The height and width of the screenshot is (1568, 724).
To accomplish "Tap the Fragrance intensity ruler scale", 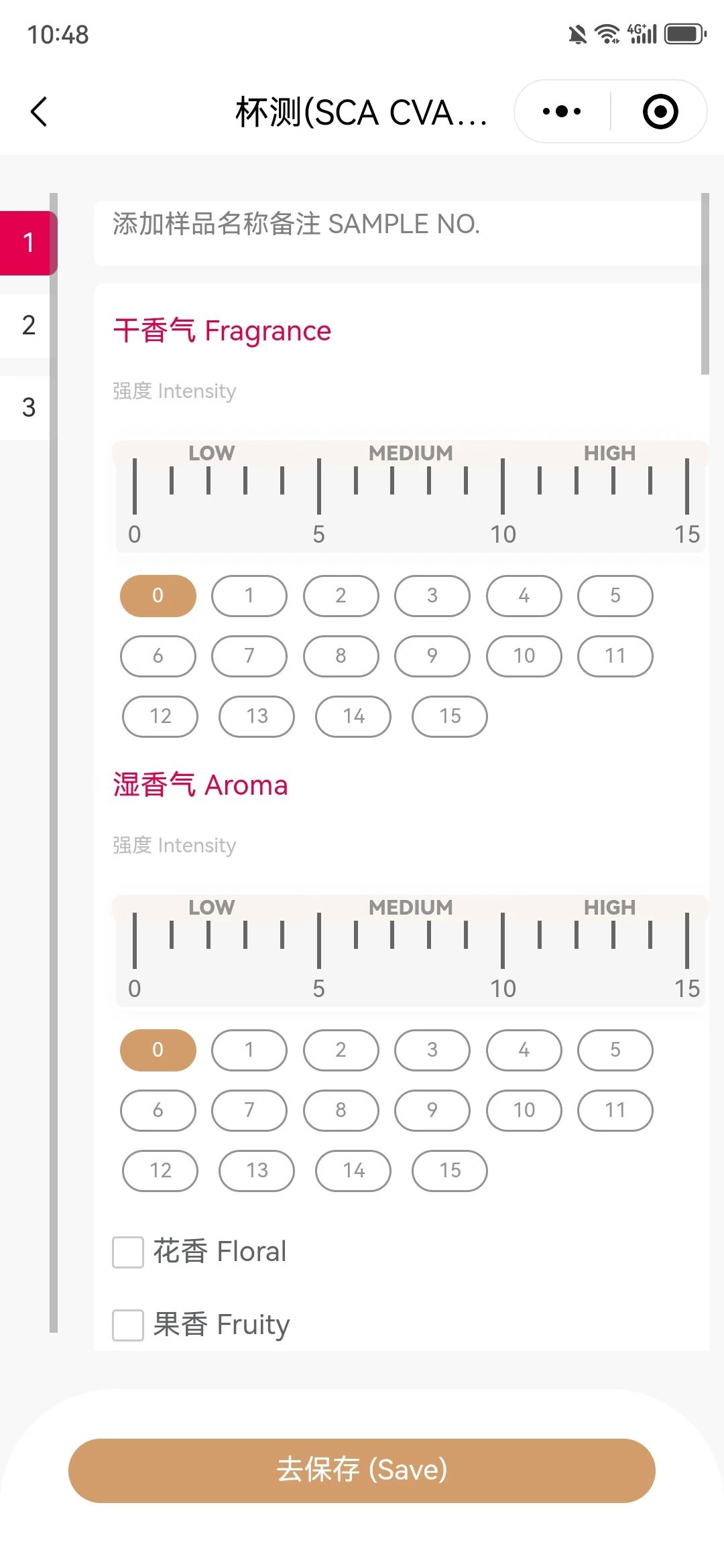I will [x=410, y=497].
